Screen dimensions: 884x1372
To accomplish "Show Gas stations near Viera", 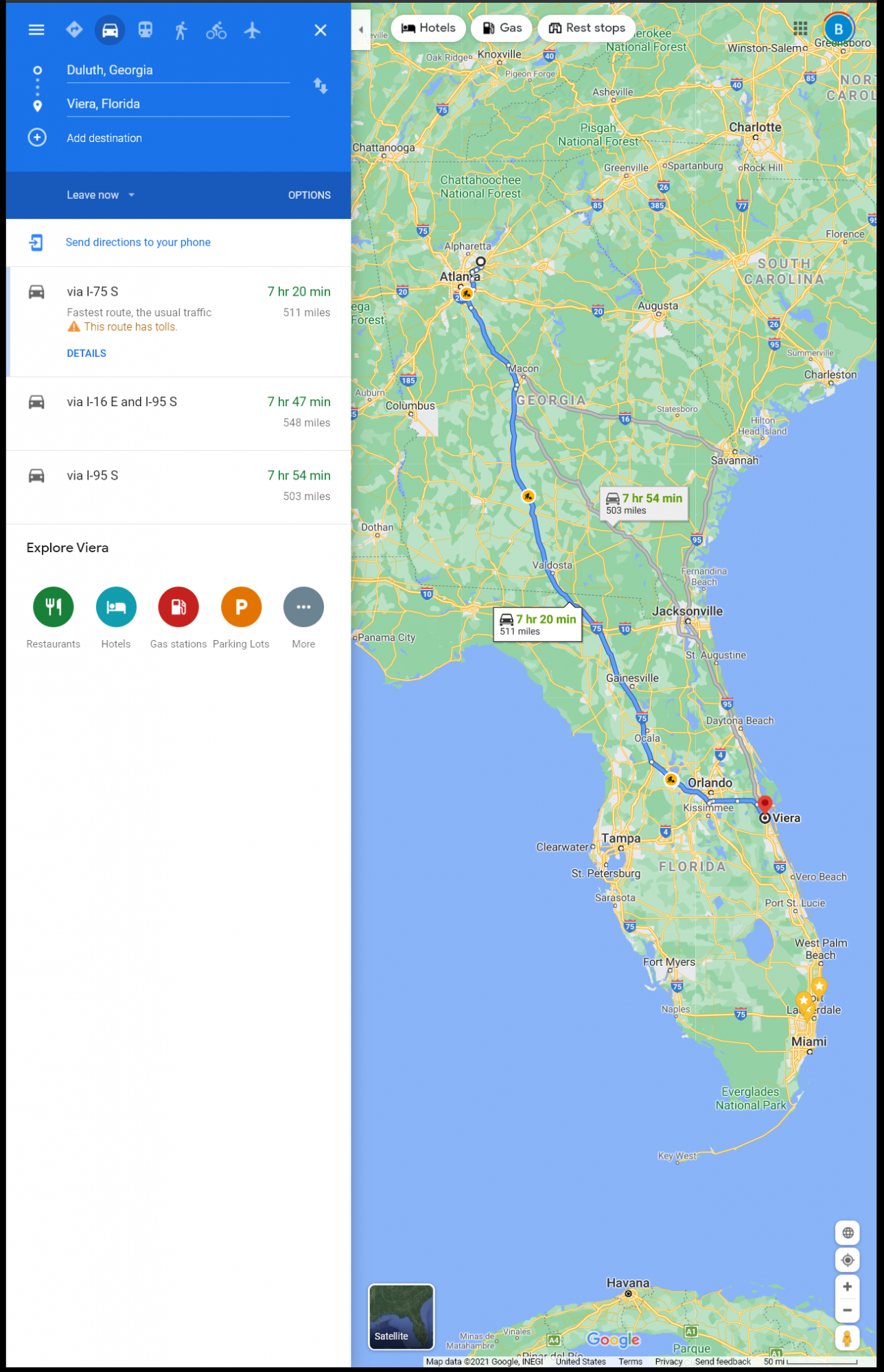I will coord(178,607).
